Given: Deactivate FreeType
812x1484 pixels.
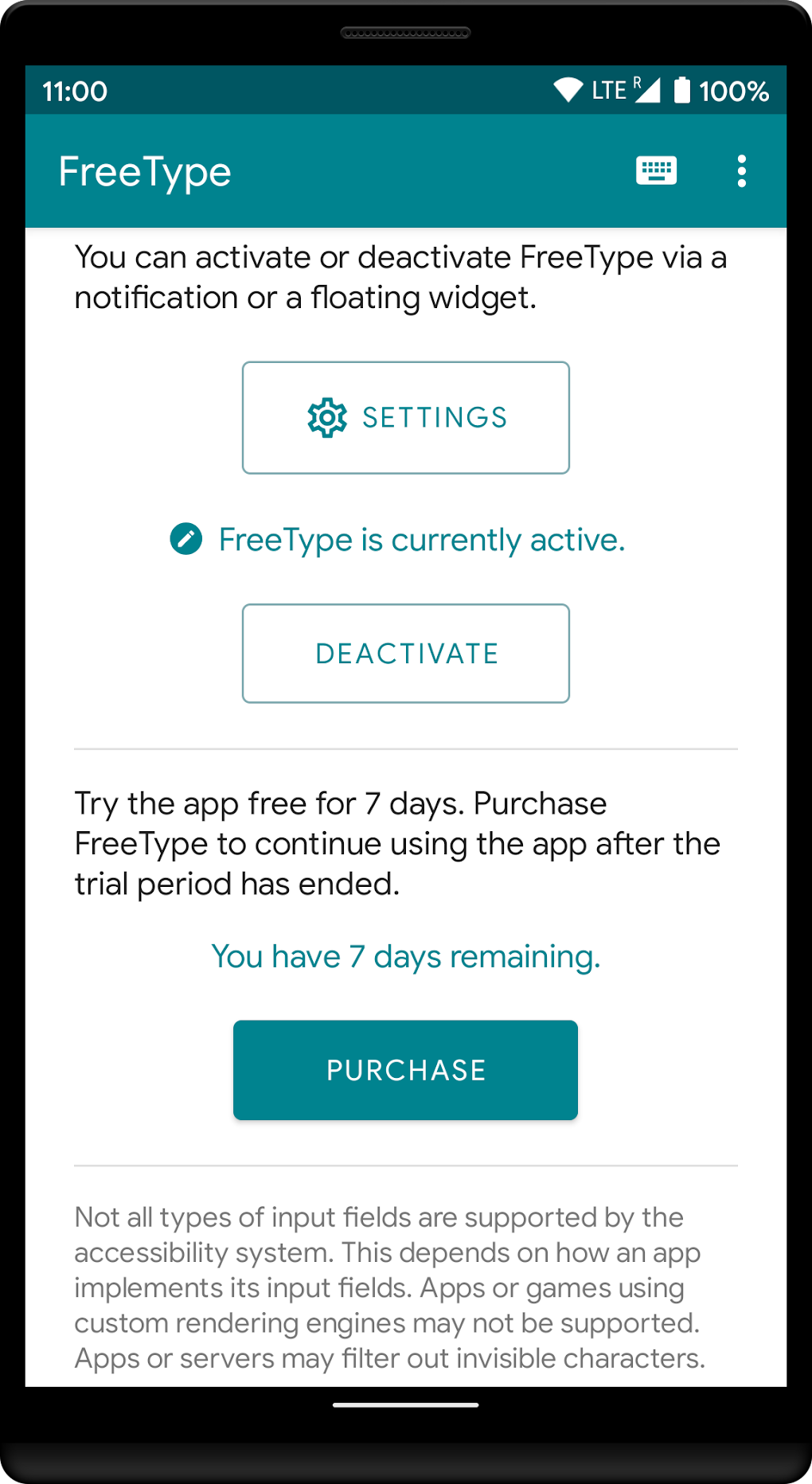Looking at the screenshot, I should point(405,653).
